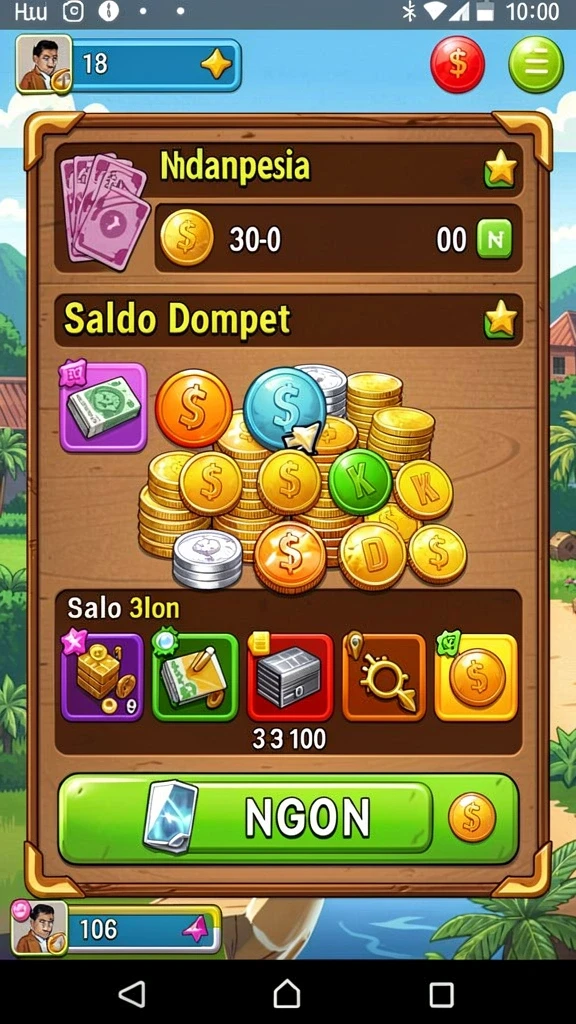The width and height of the screenshot is (576, 1024).
Task: Go to the Android home screen
Action: point(287,995)
